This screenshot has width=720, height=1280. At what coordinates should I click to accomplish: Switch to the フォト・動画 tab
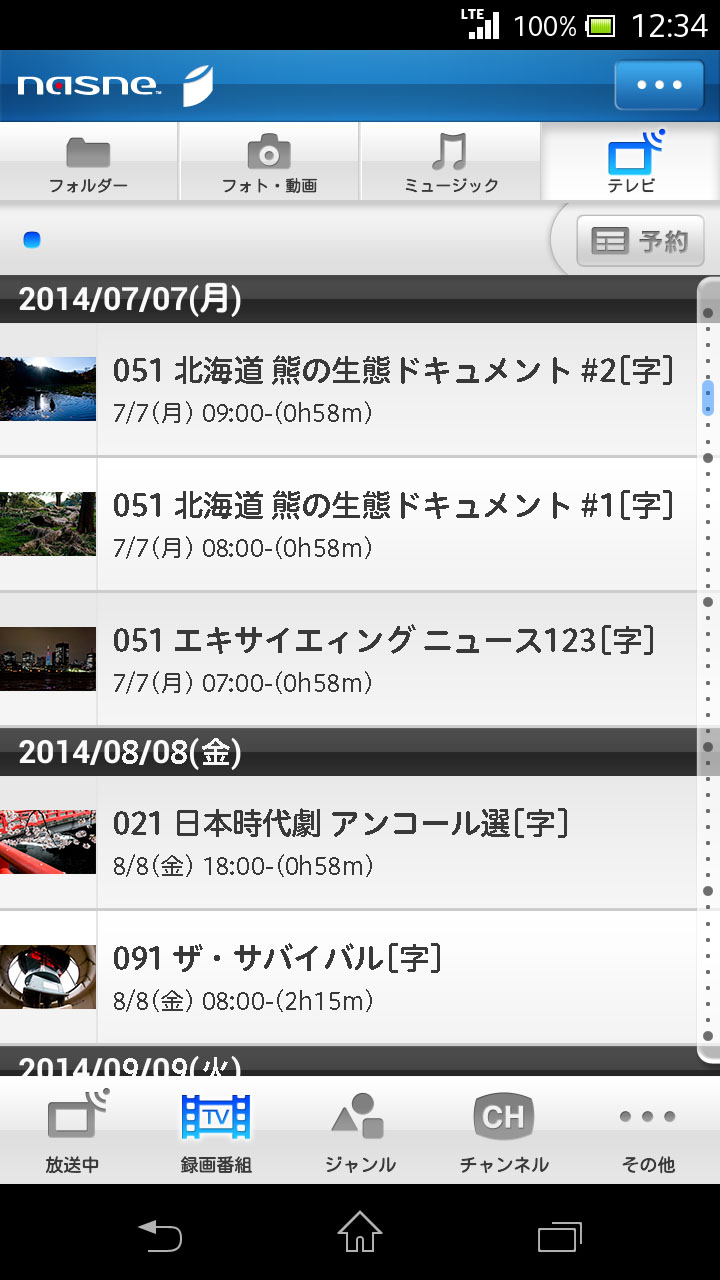[x=269, y=163]
